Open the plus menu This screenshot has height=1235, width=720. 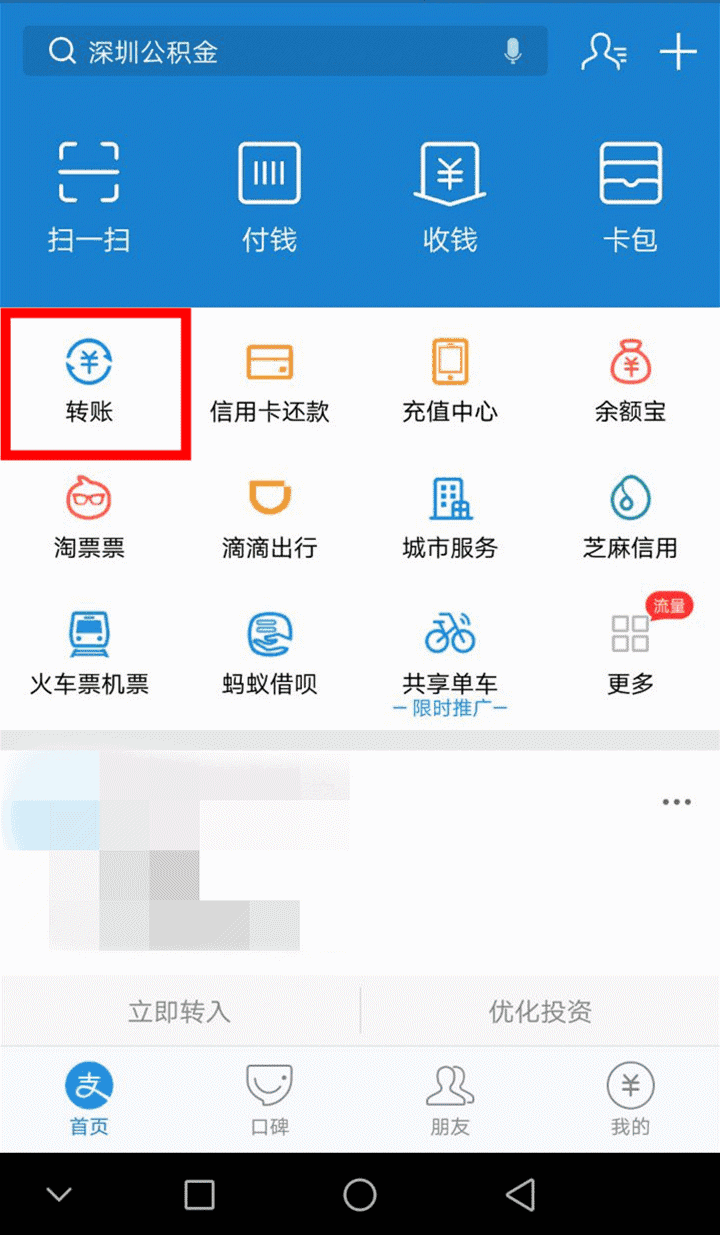pyautogui.click(x=678, y=52)
